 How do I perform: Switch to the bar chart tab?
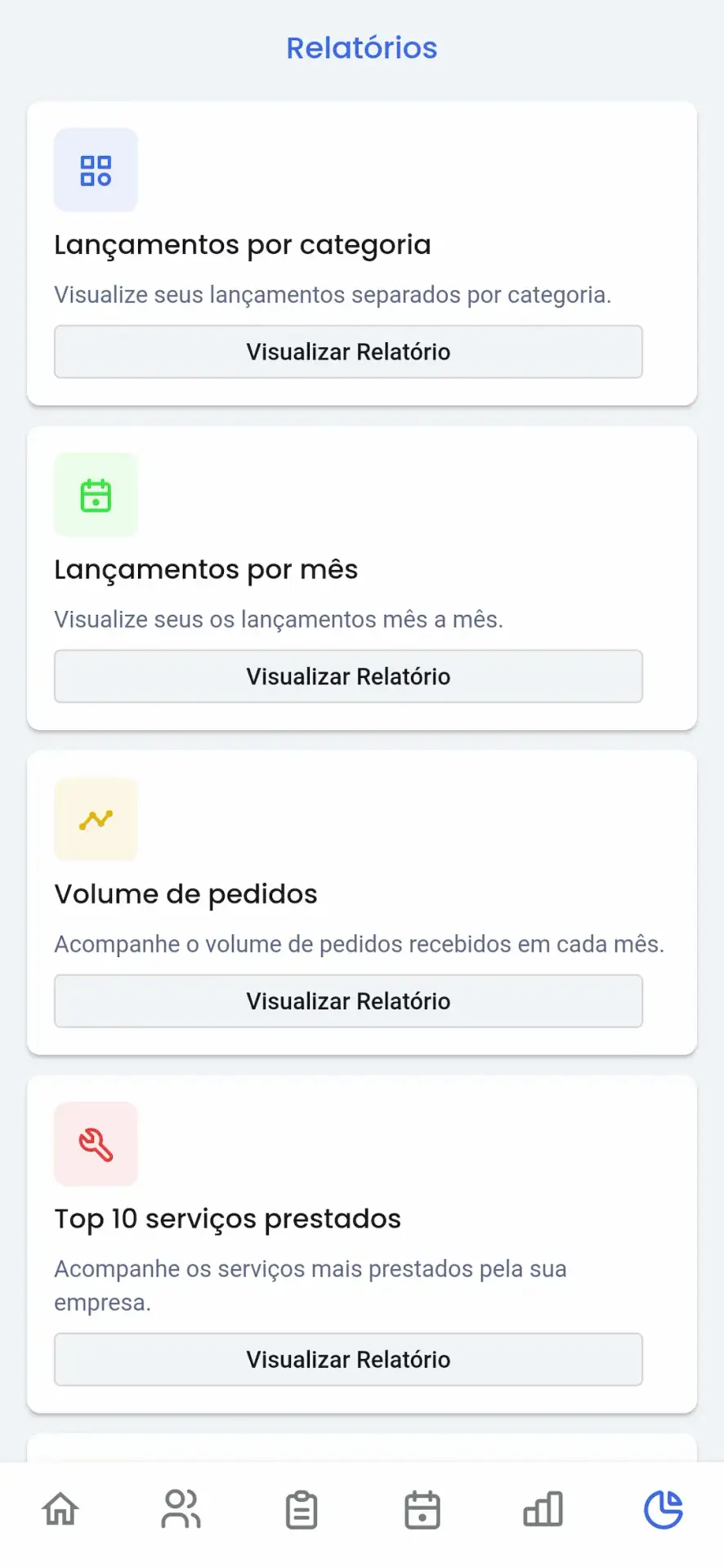tap(543, 1509)
